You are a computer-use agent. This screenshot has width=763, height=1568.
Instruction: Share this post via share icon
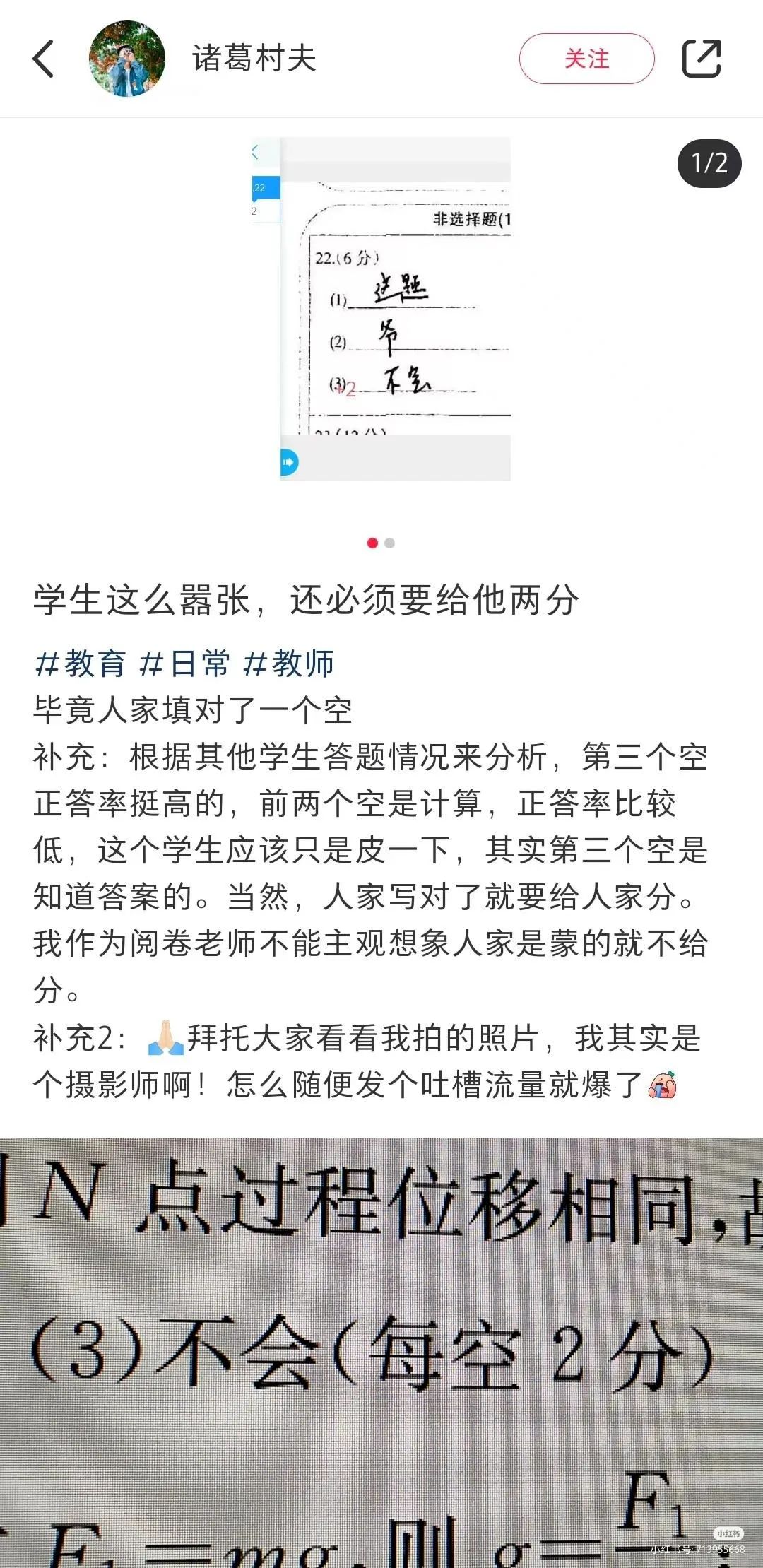(x=701, y=59)
